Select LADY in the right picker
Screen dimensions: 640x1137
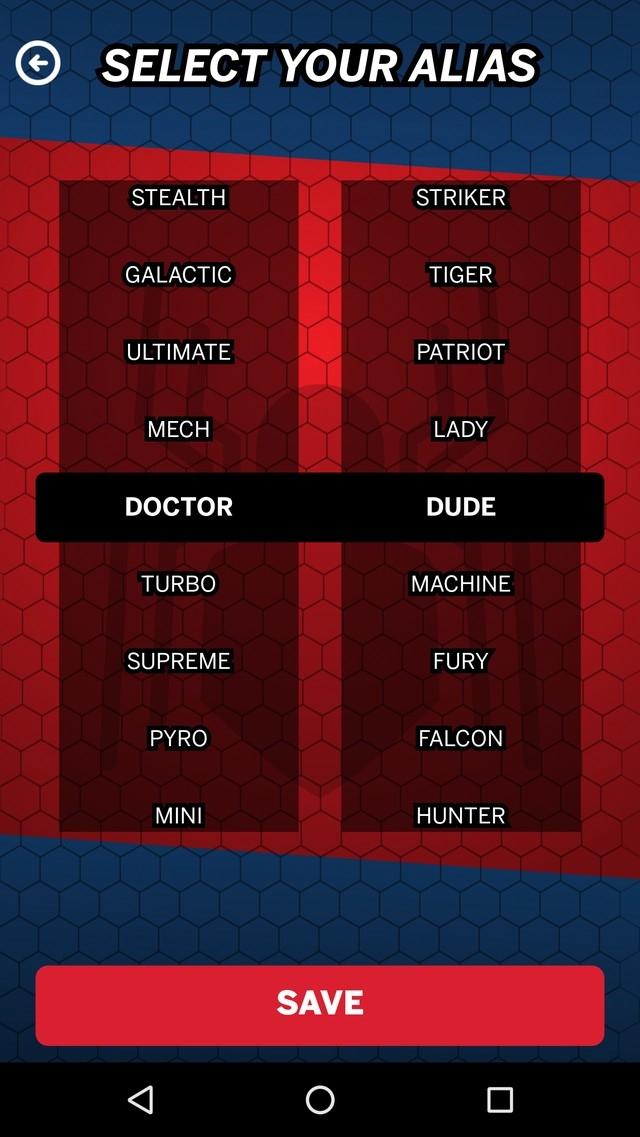[461, 429]
